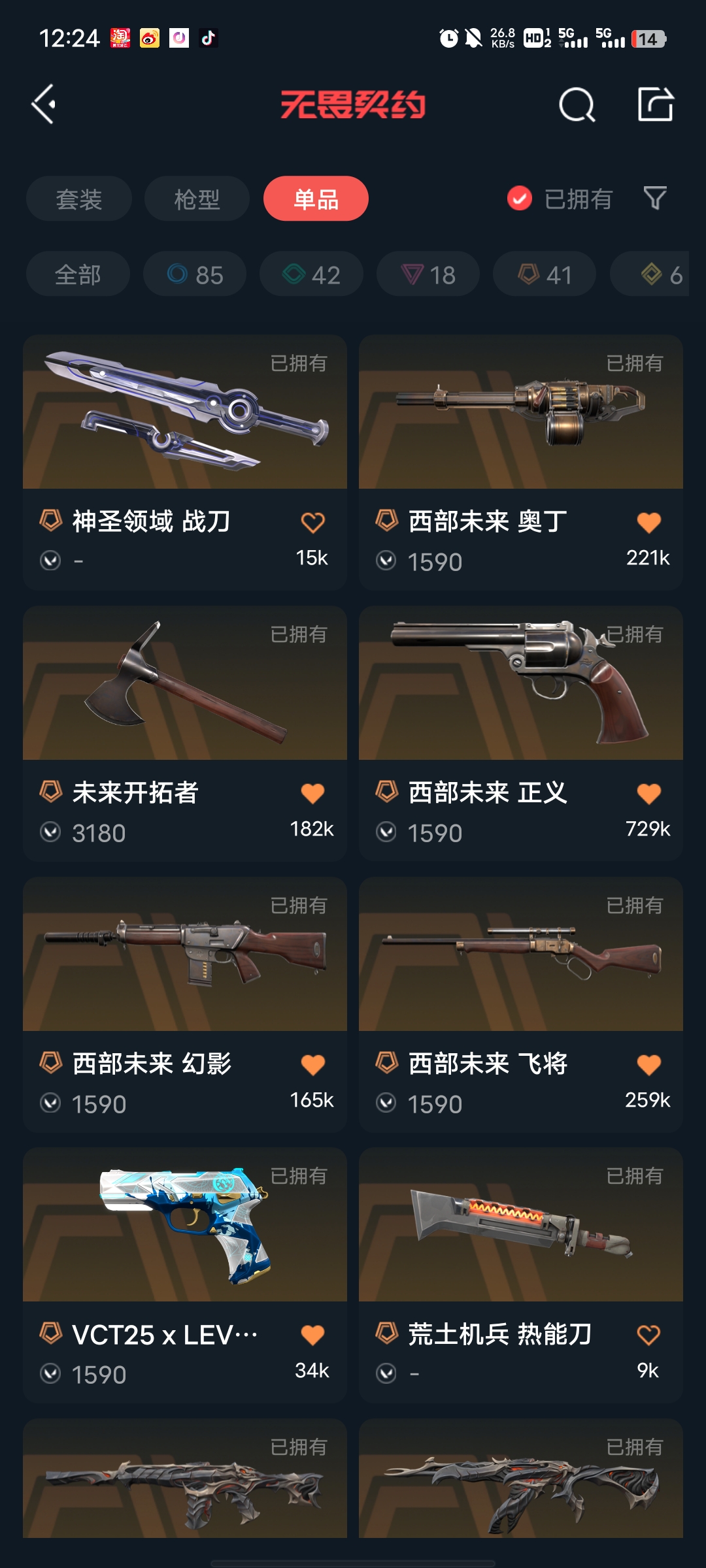Viewport: 706px width, 1568px height.
Task: Like the 荒土机兵 热能刀 skin
Action: (648, 1335)
